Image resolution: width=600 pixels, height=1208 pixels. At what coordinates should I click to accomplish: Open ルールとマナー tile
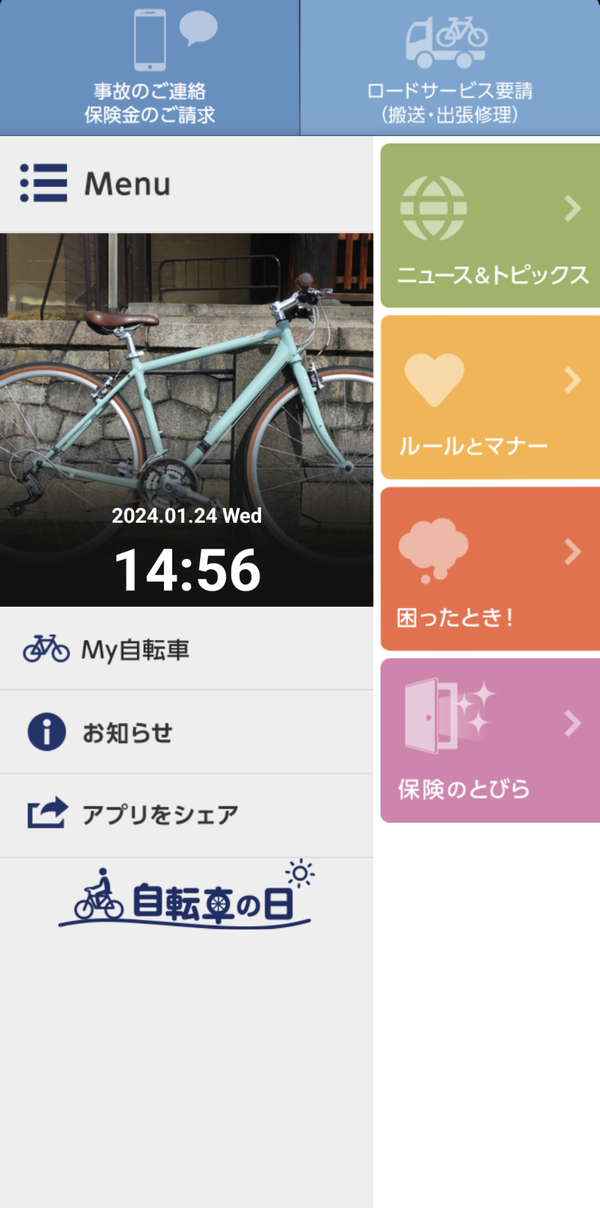tap(490, 397)
